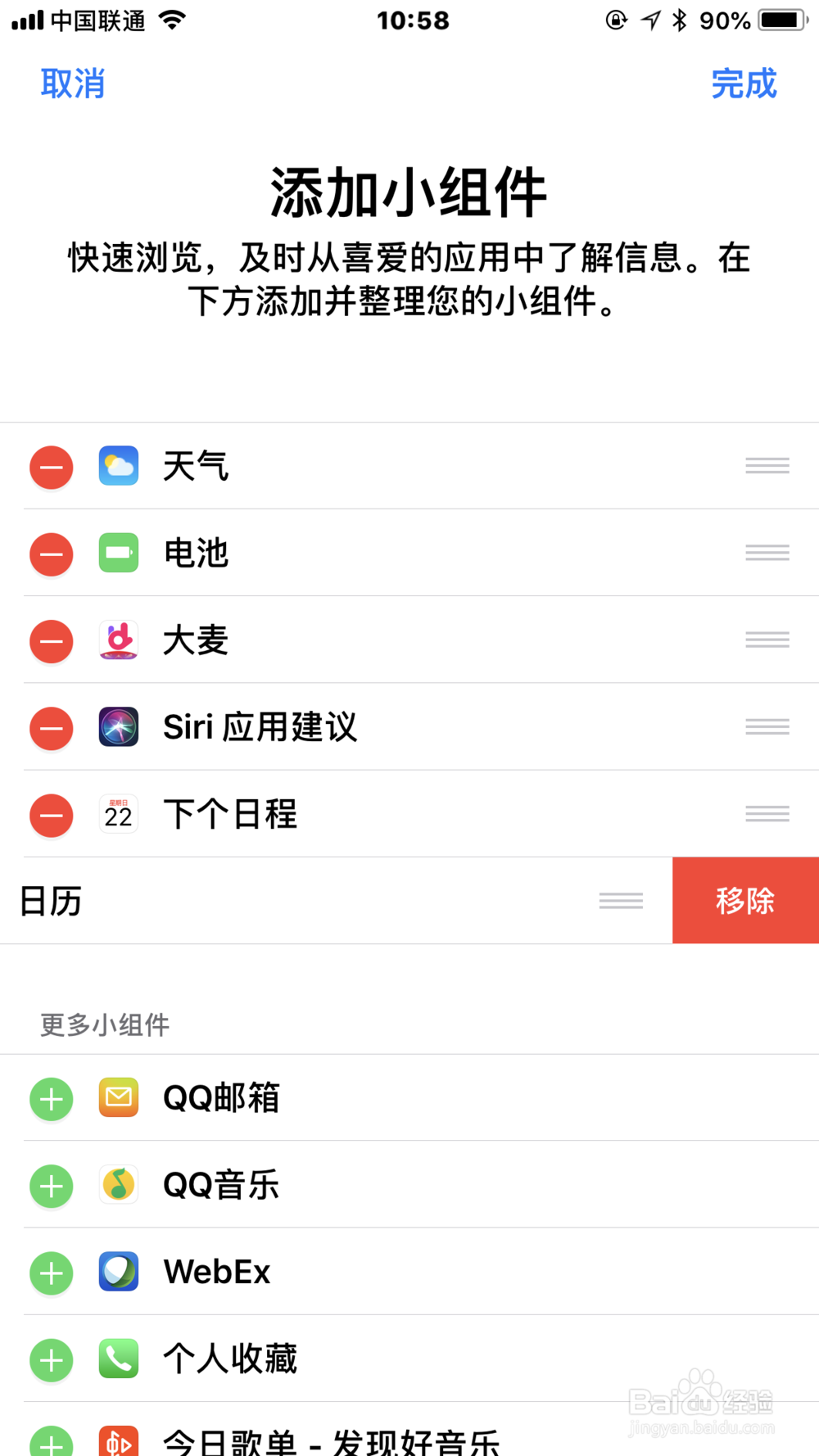Click the QQ邮箱 mail icon

[x=118, y=1098]
